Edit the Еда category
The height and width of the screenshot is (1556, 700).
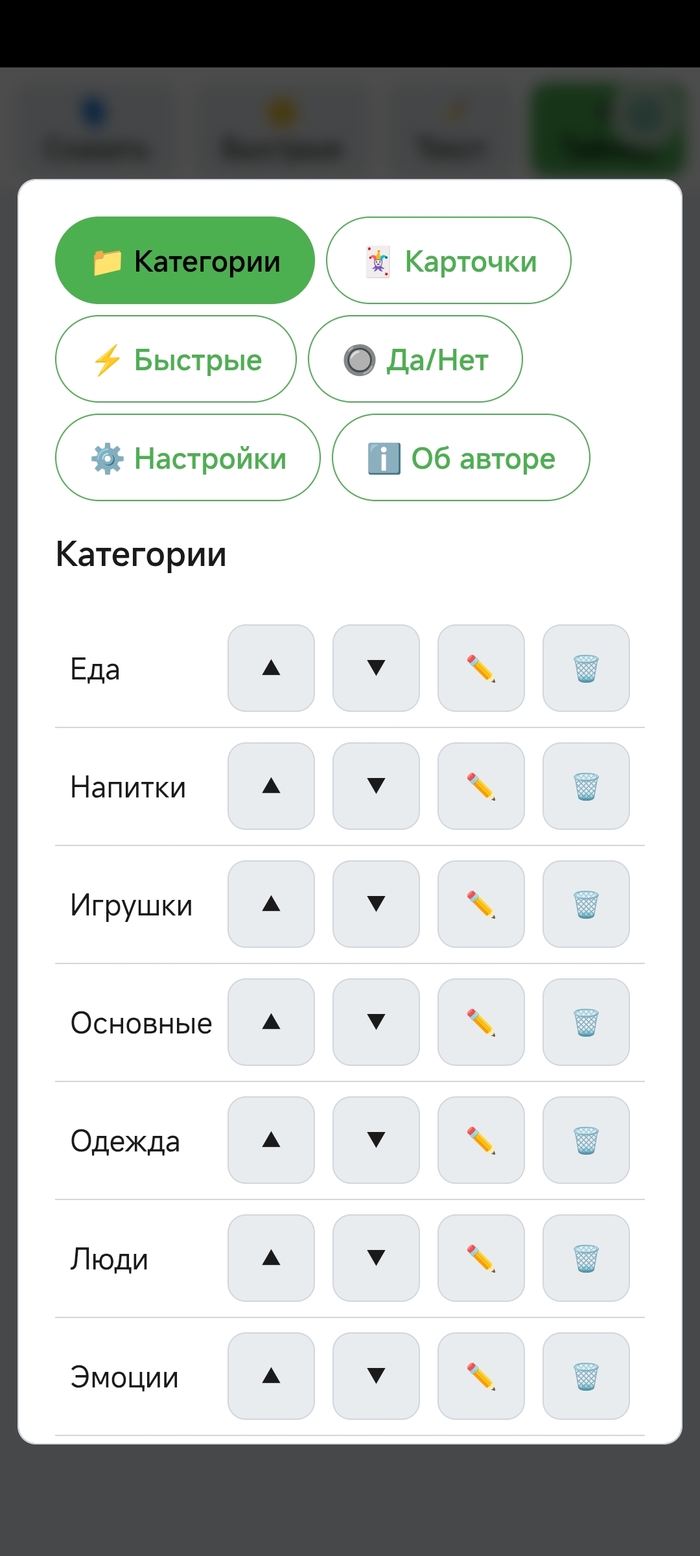coord(481,668)
